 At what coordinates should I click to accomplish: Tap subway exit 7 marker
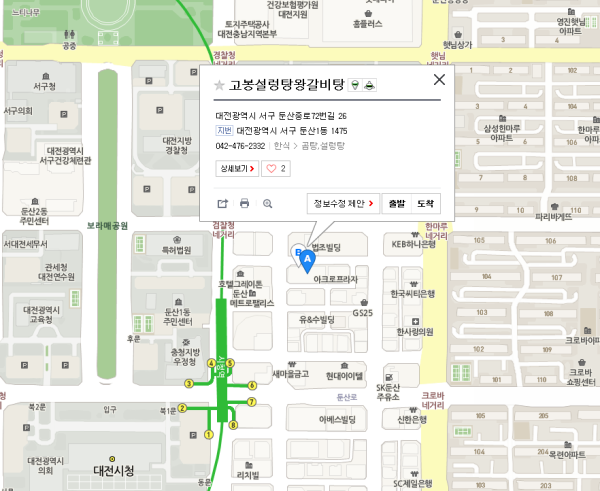(252, 402)
